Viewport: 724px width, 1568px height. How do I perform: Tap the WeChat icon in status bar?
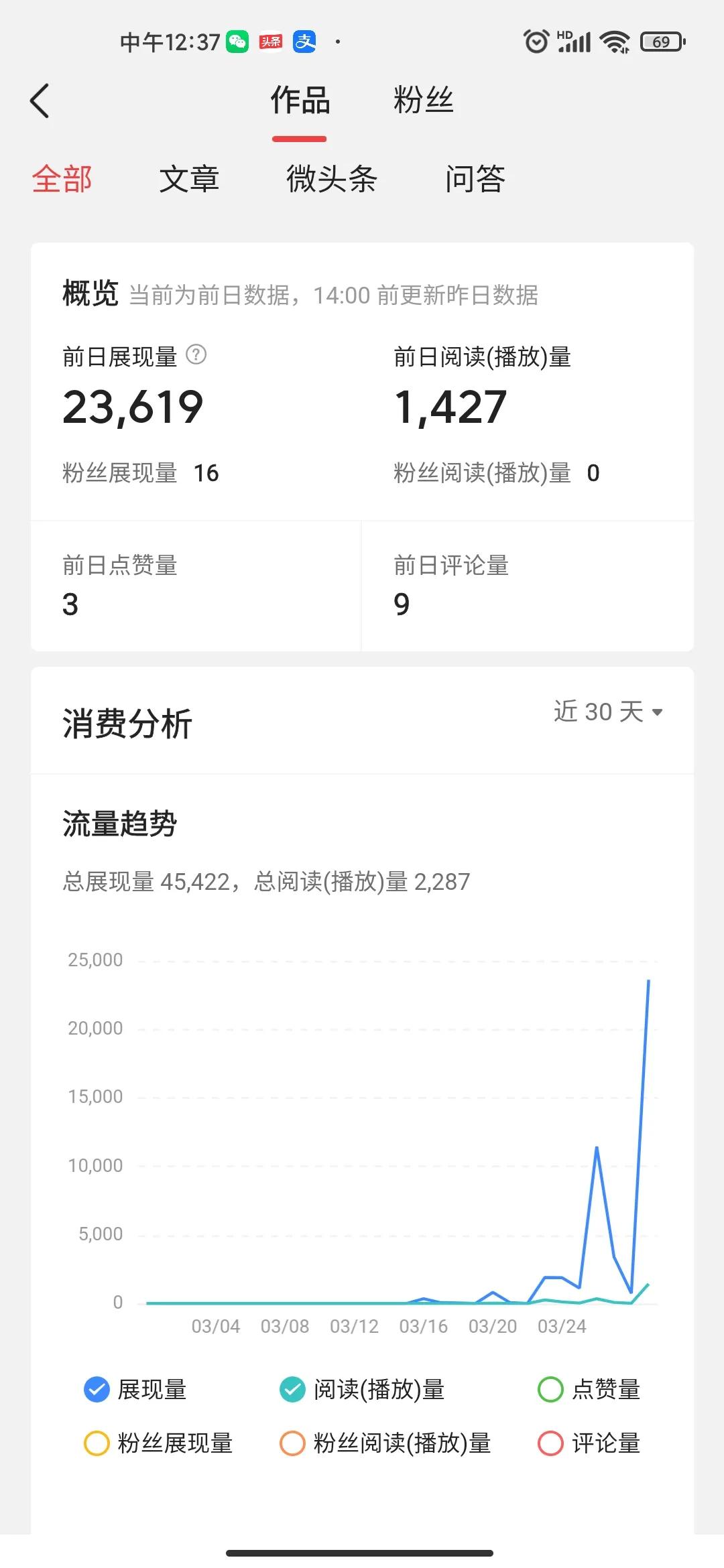pyautogui.click(x=236, y=40)
